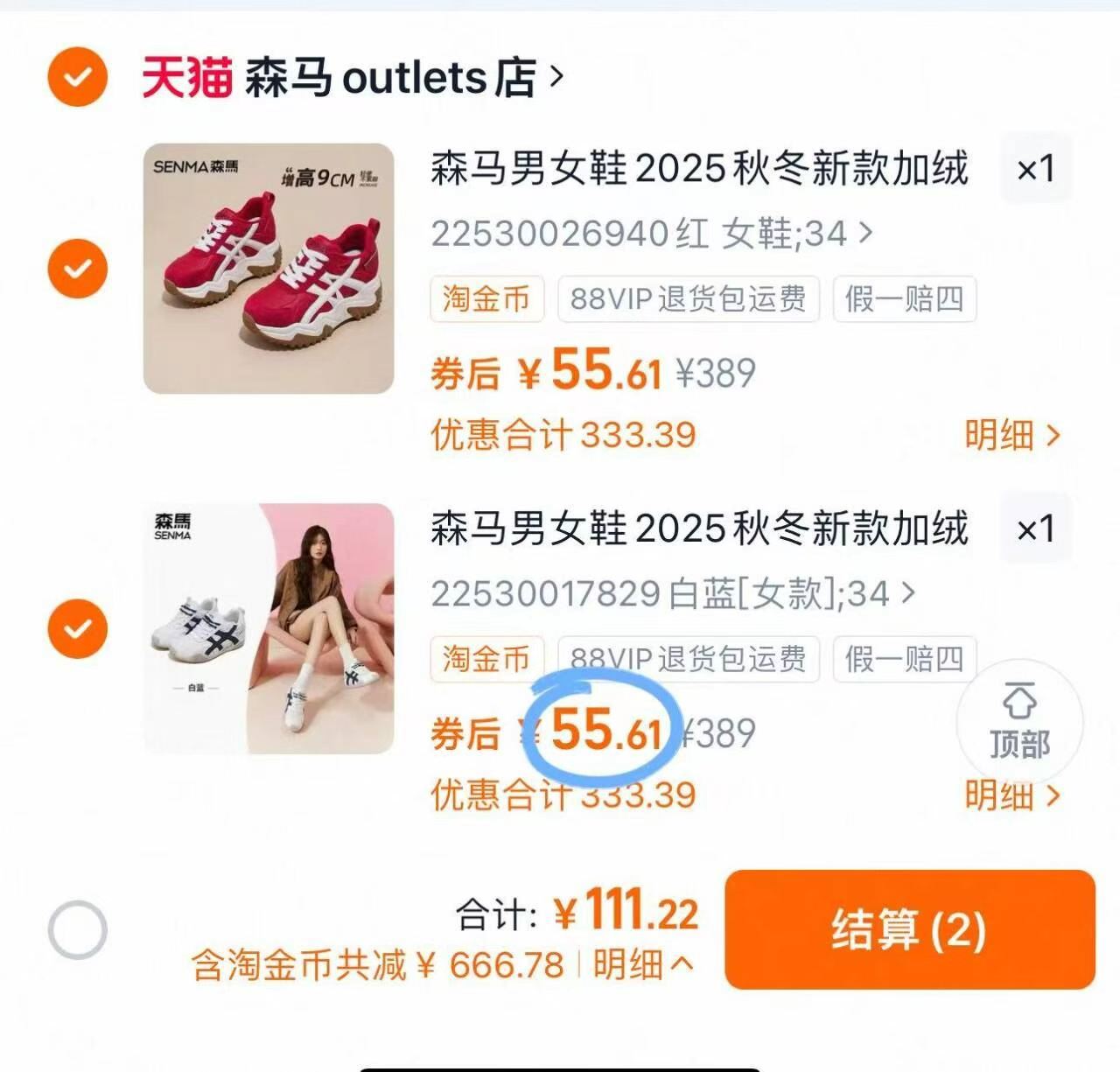Open the red sneakers product image
The image size is (1120, 1072).
[x=269, y=269]
